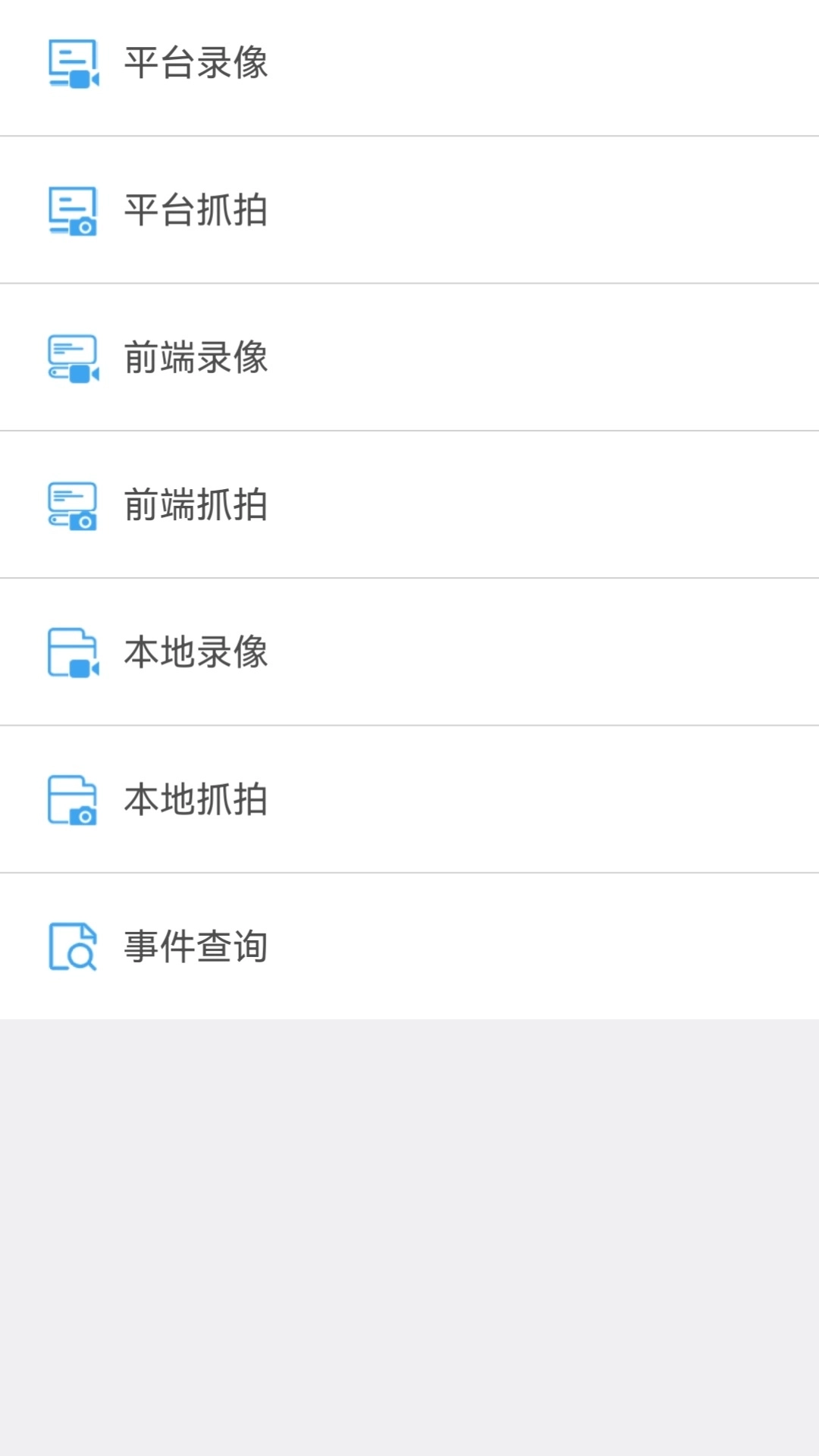Tap the 本地录像 folder video icon
The height and width of the screenshot is (1456, 819).
(72, 650)
